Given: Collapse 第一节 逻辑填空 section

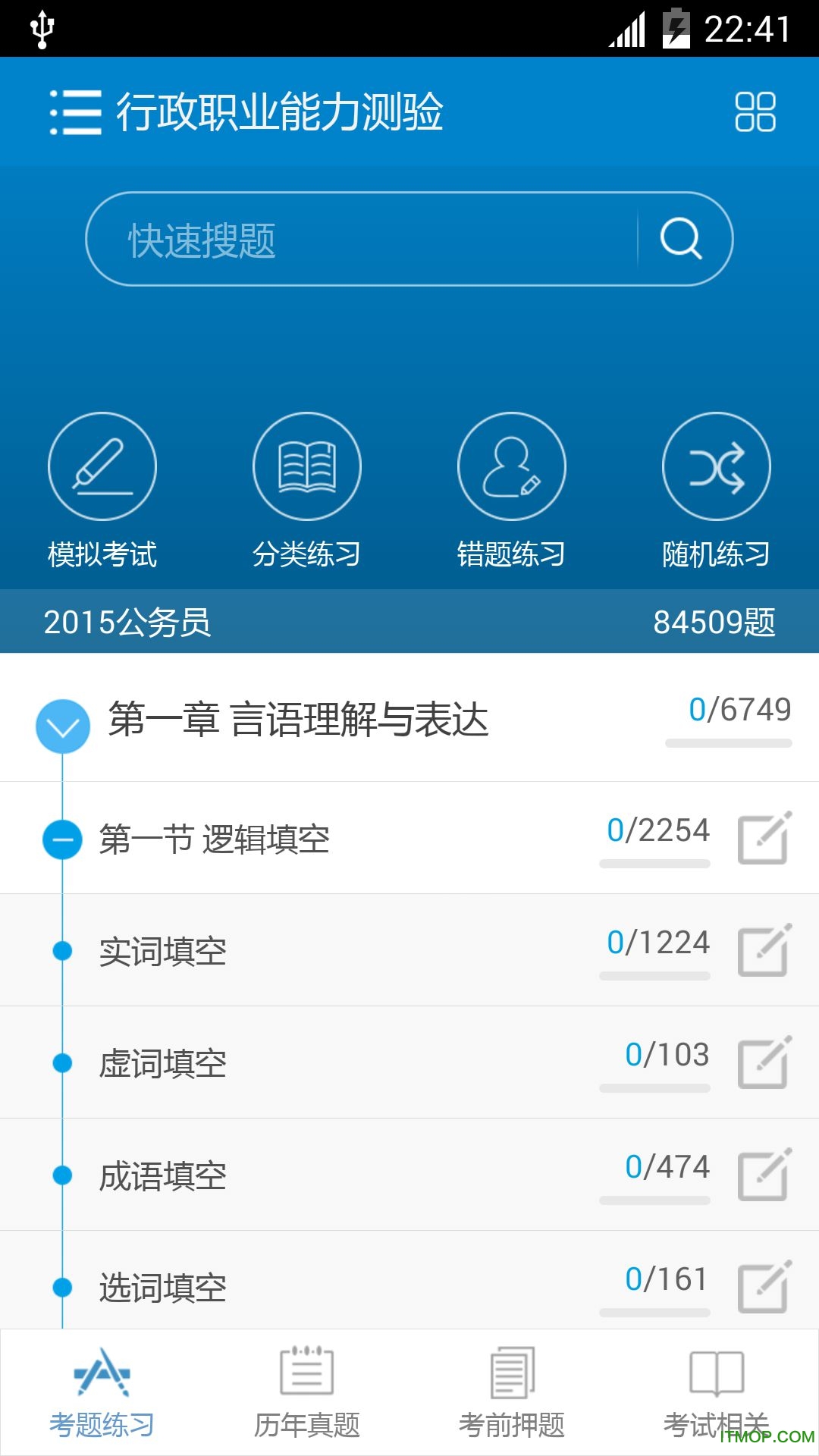Looking at the screenshot, I should [63, 839].
